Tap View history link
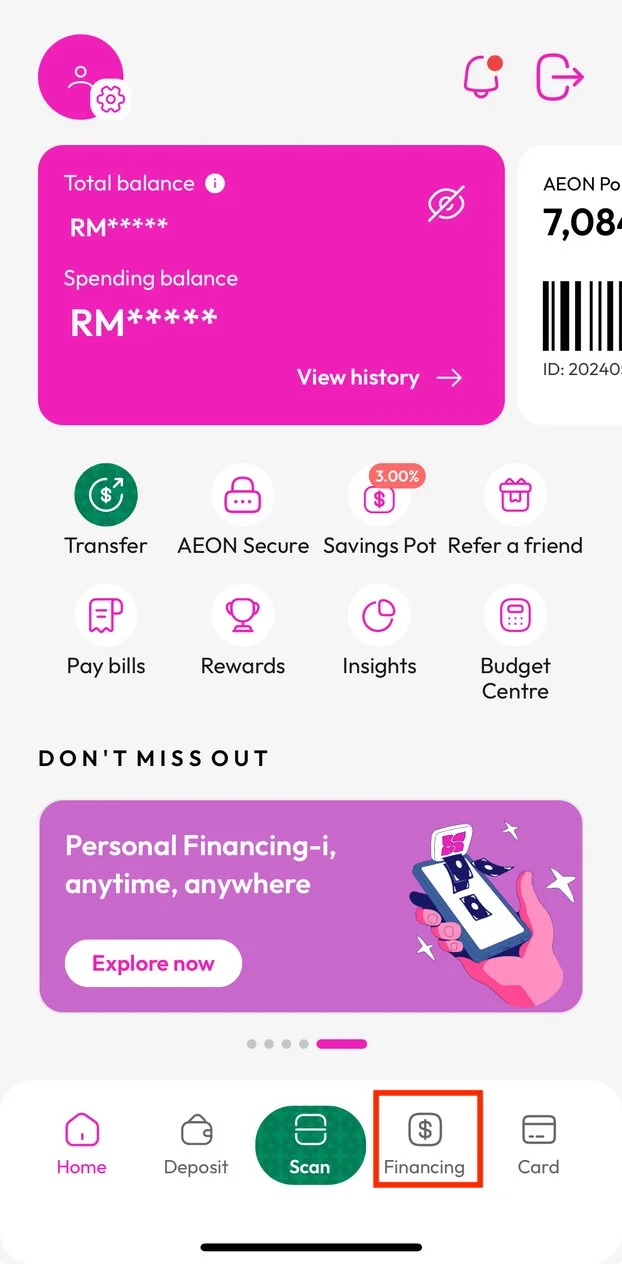The height and width of the screenshot is (1264, 622). click(379, 377)
